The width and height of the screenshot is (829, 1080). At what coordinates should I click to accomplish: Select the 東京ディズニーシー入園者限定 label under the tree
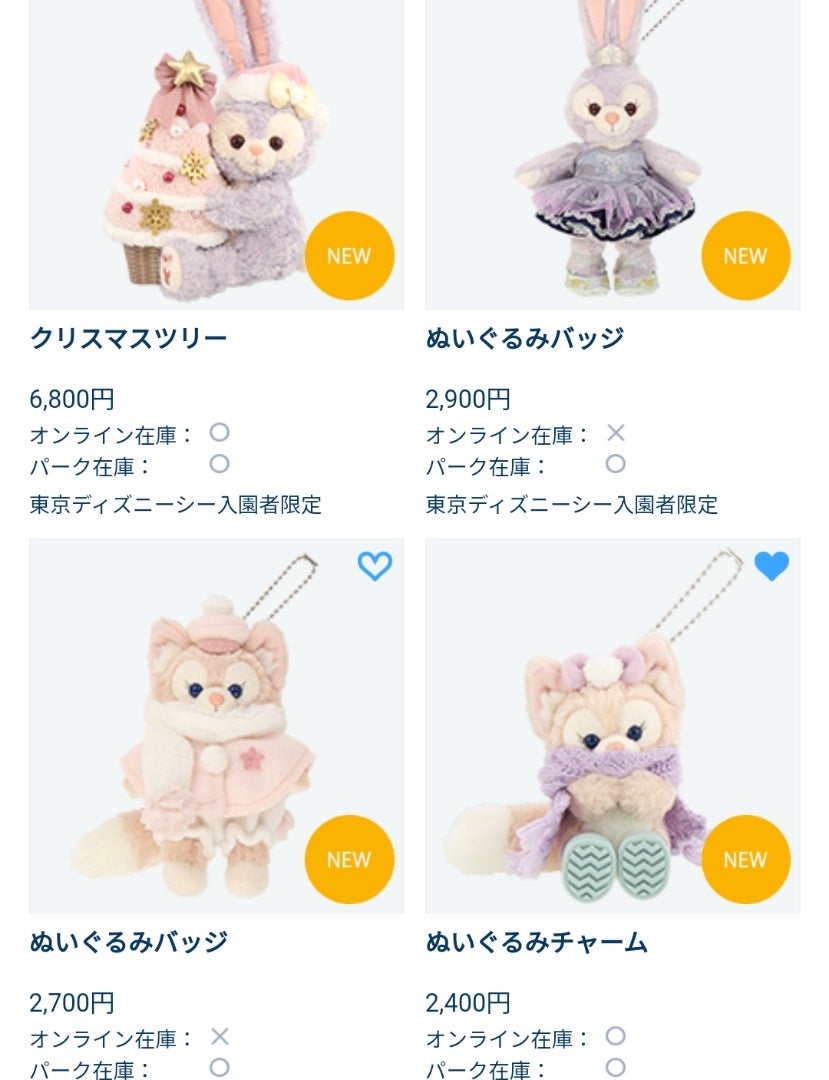[176, 505]
